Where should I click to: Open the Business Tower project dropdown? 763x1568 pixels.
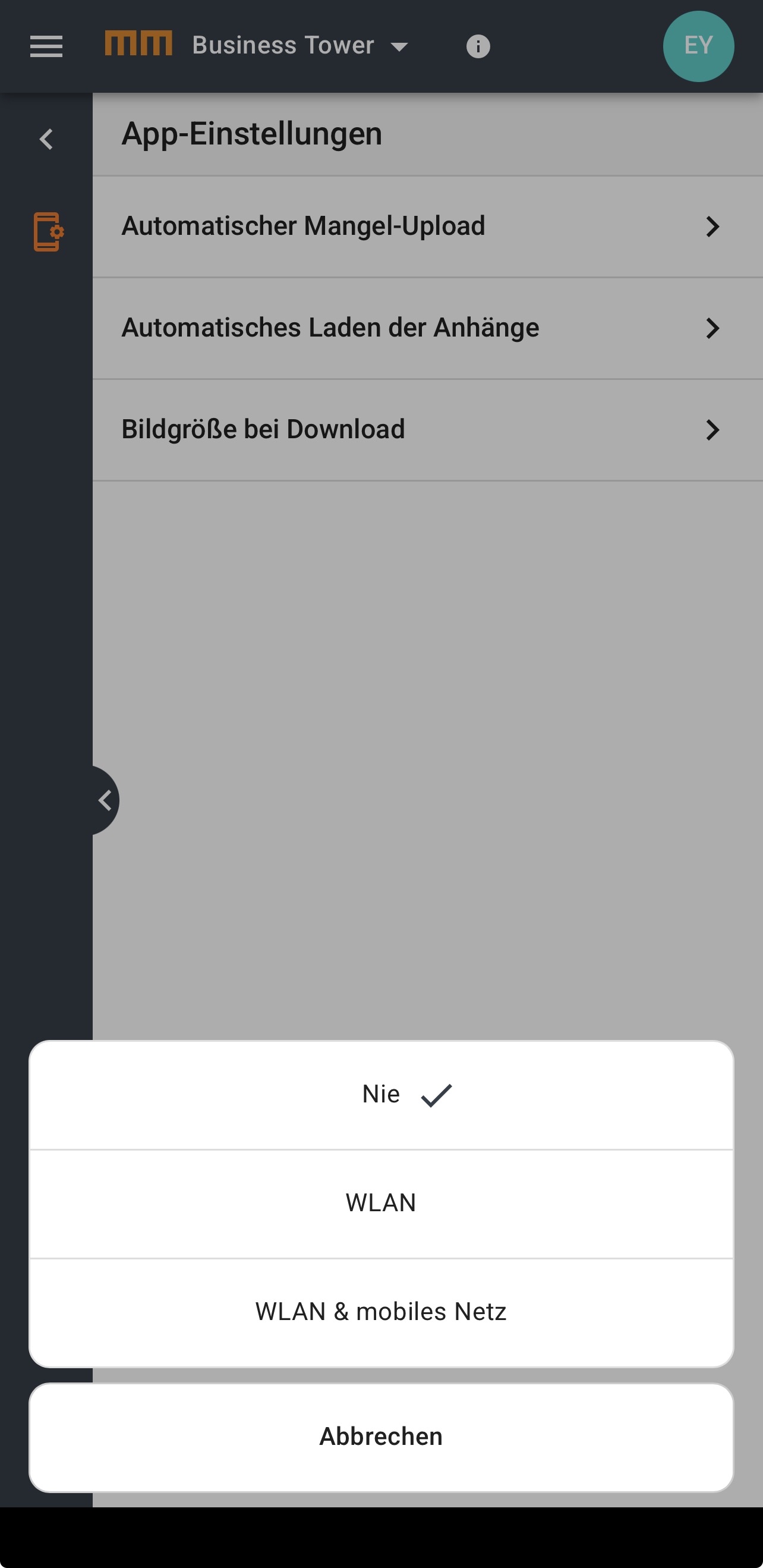click(299, 46)
